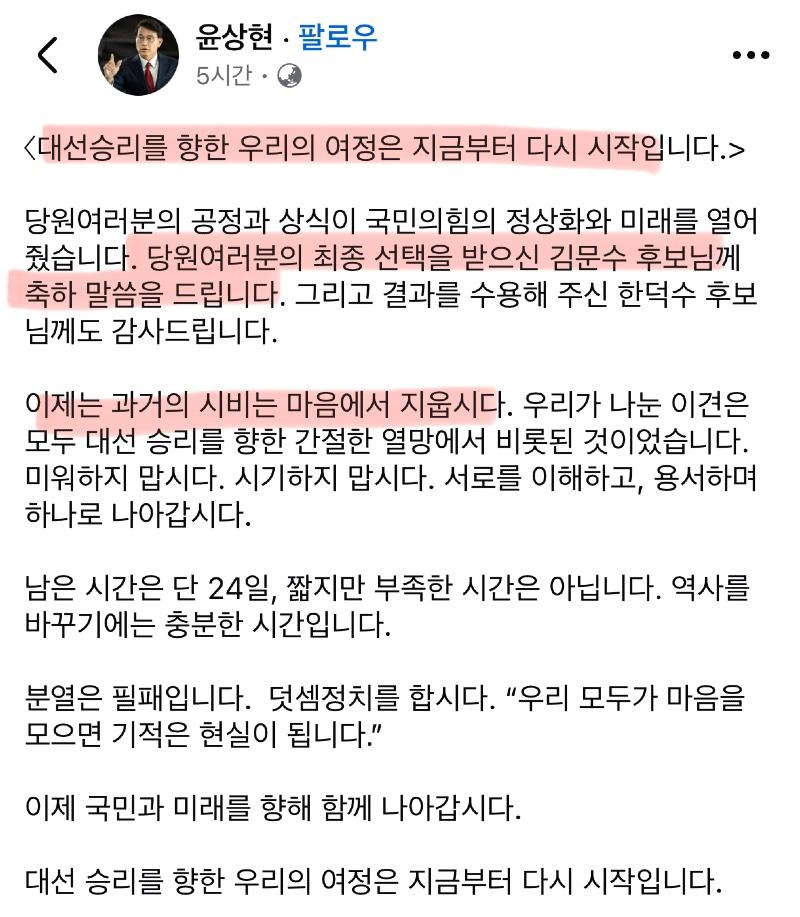800x917 pixels.
Task: Open the post's three-dot menu
Action: [x=749, y=56]
